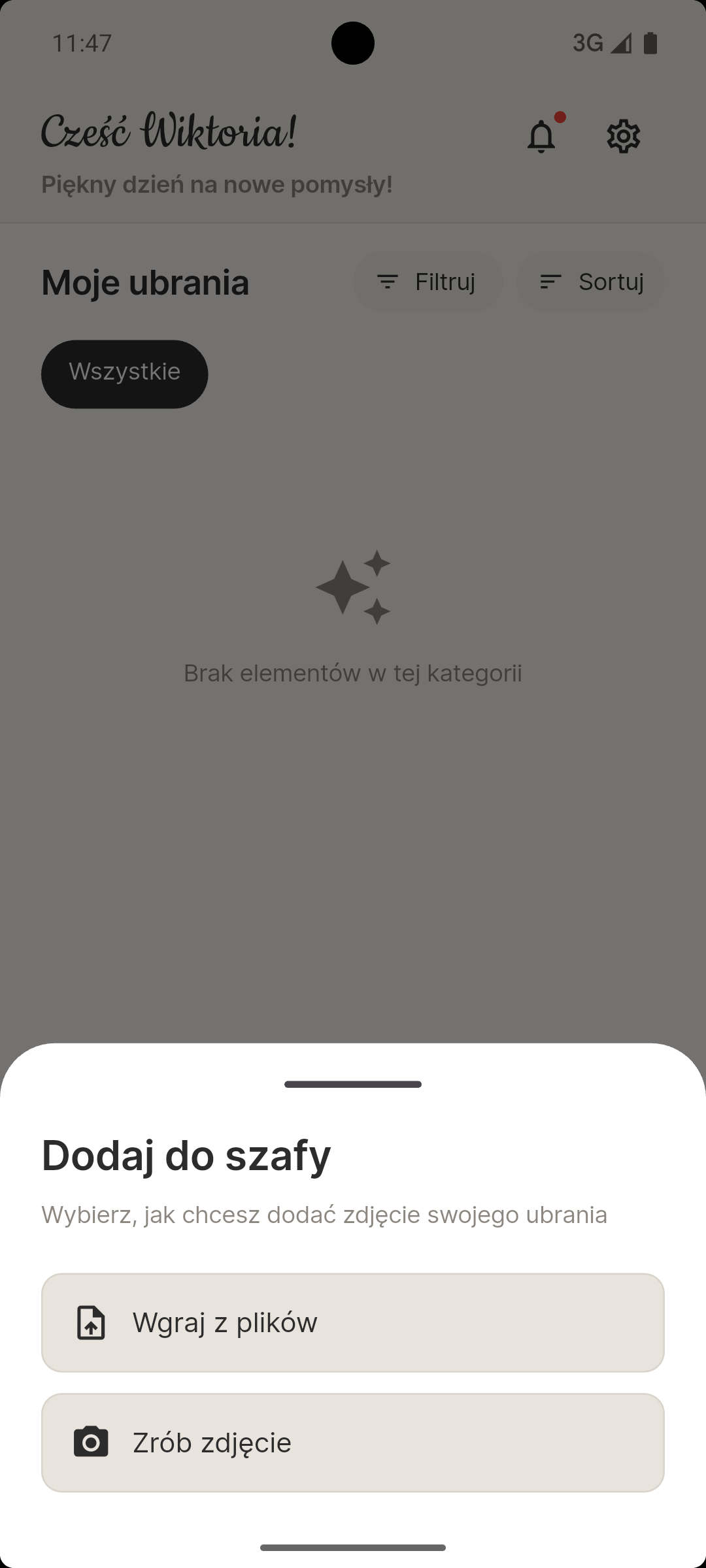
Task: Choose Wgraj z plików upload option
Action: tap(353, 1322)
